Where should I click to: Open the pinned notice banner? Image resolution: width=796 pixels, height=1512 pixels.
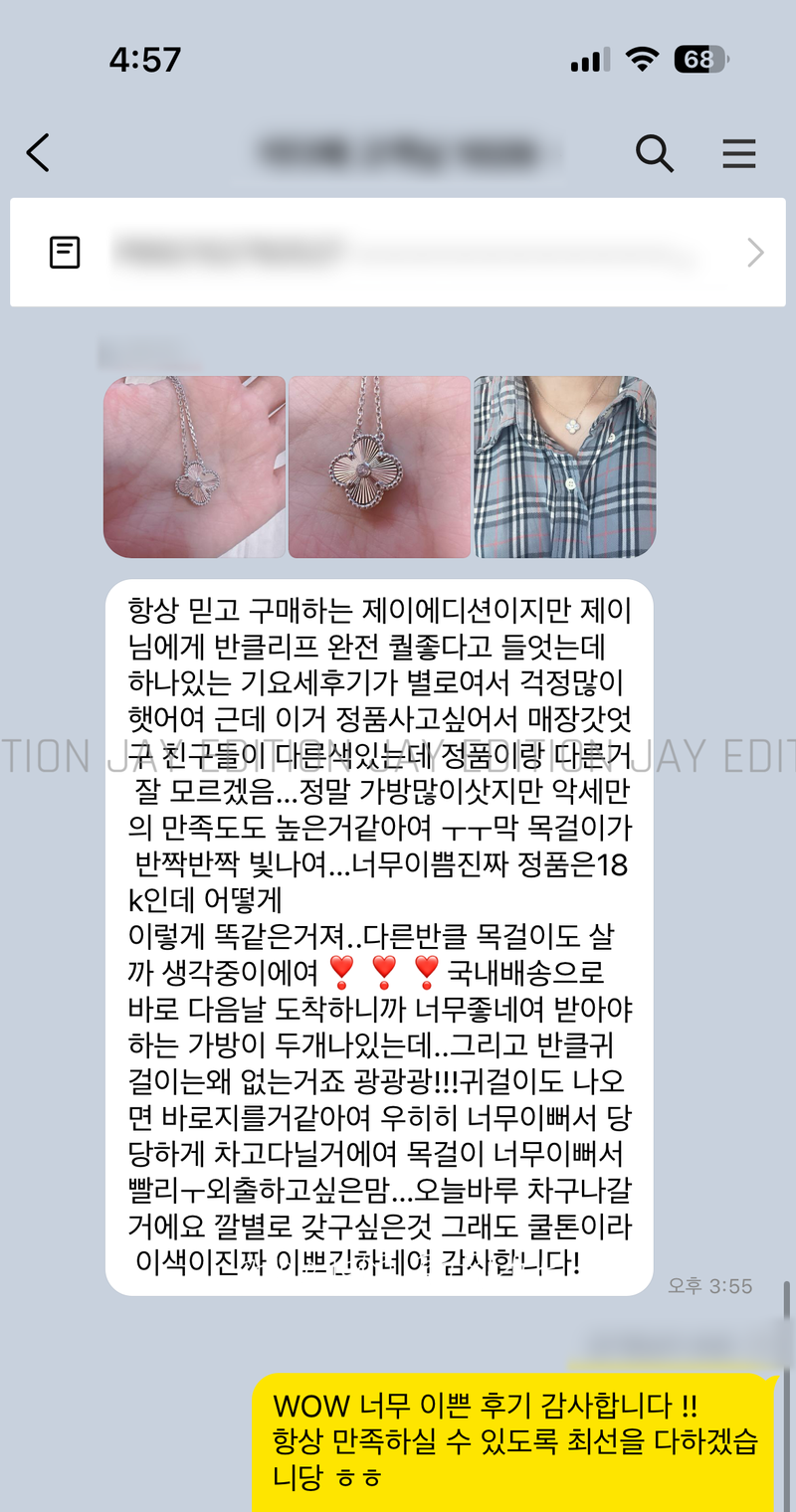point(398,253)
